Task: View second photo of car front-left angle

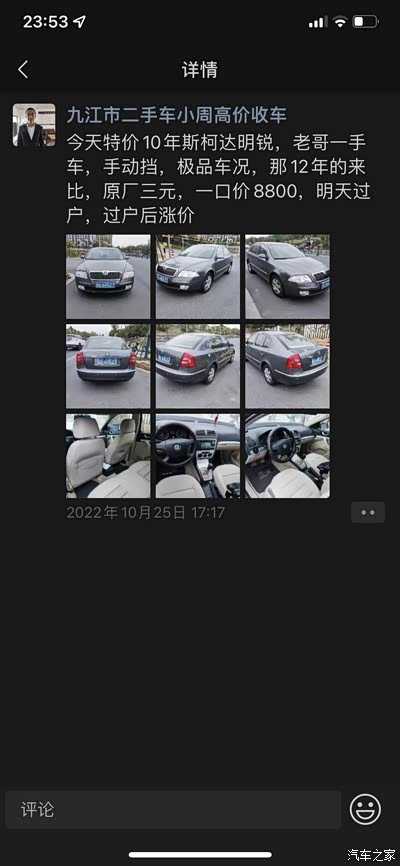Action: [198, 277]
